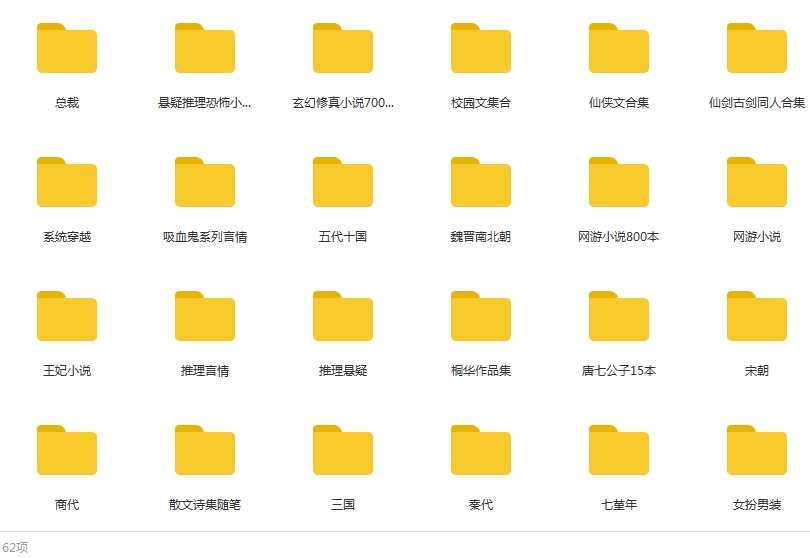Open the 推理悬疑 folder
Screen dimensions: 810x558
pos(343,317)
